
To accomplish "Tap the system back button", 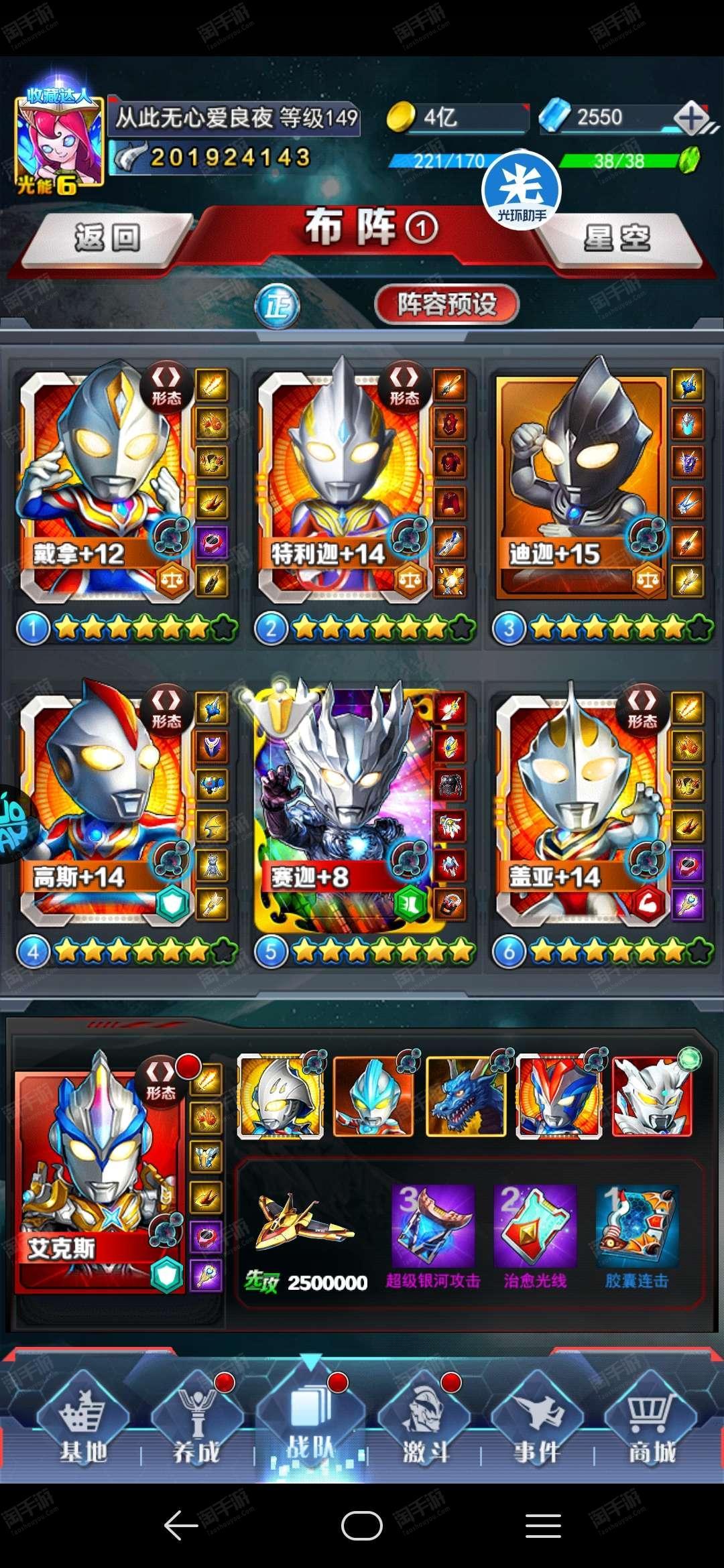I will click(181, 1526).
